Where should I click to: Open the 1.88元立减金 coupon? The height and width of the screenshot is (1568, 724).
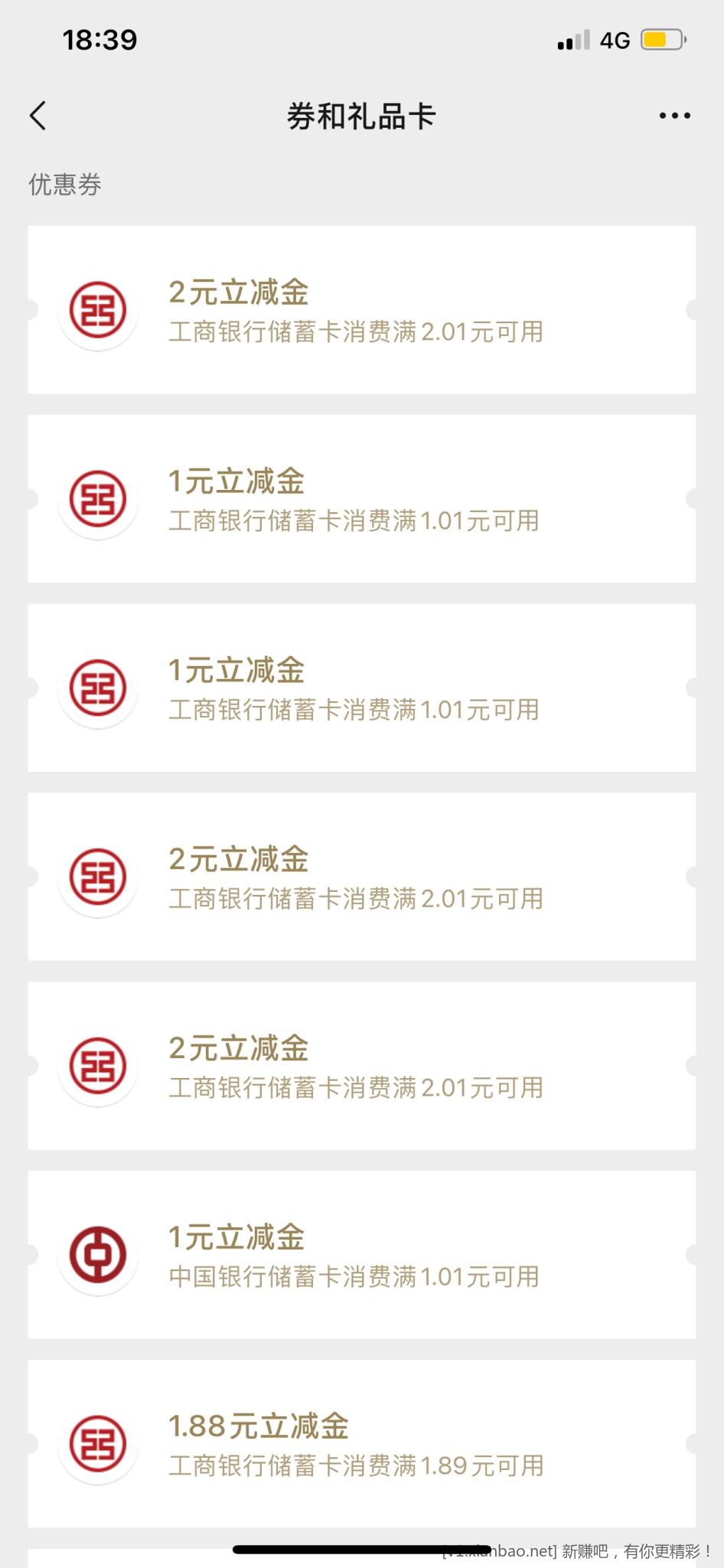pyautogui.click(x=361, y=1444)
